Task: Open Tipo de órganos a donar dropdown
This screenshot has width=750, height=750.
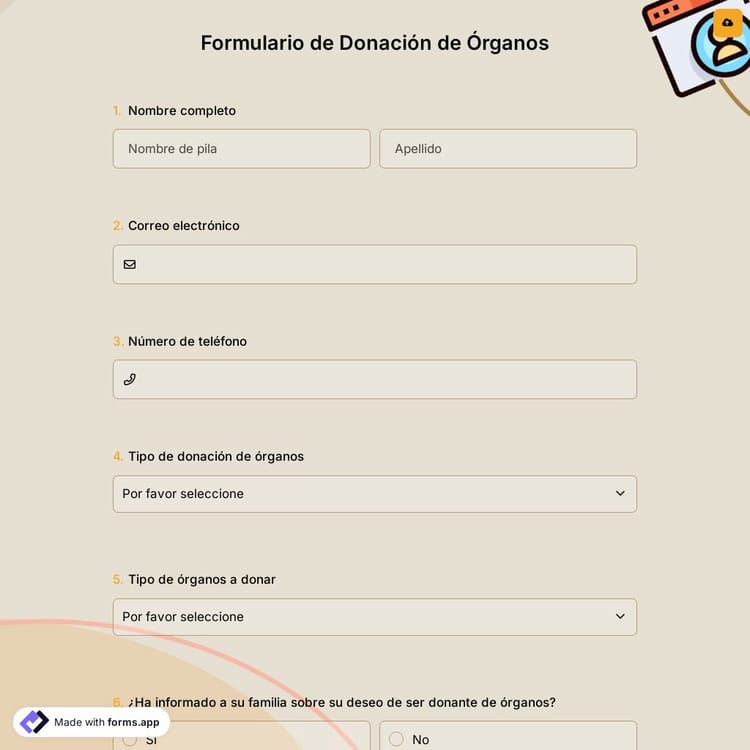Action: click(x=375, y=617)
